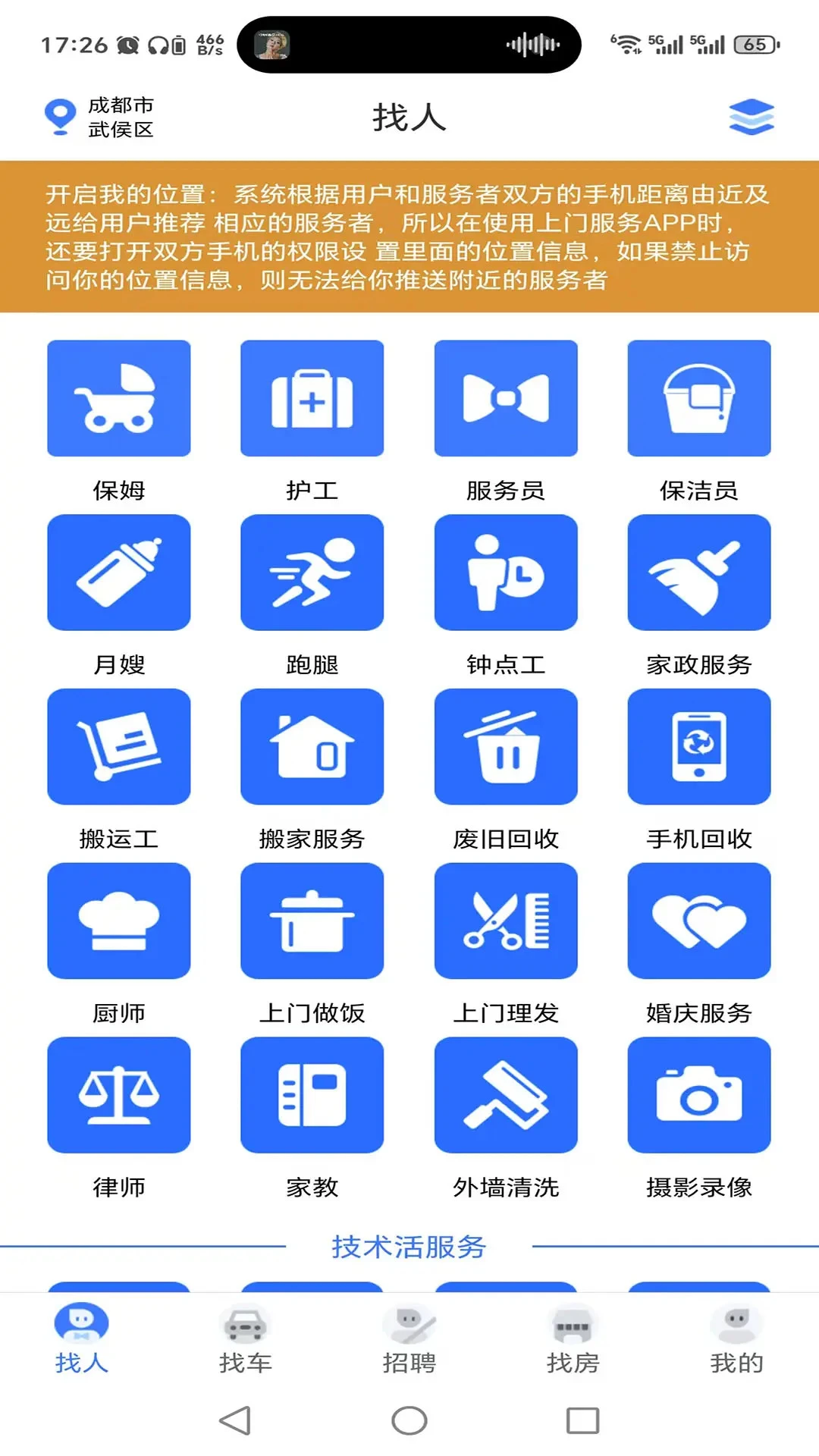Open the 摄影录像 camera service
819x1456 pixels.
click(699, 1095)
